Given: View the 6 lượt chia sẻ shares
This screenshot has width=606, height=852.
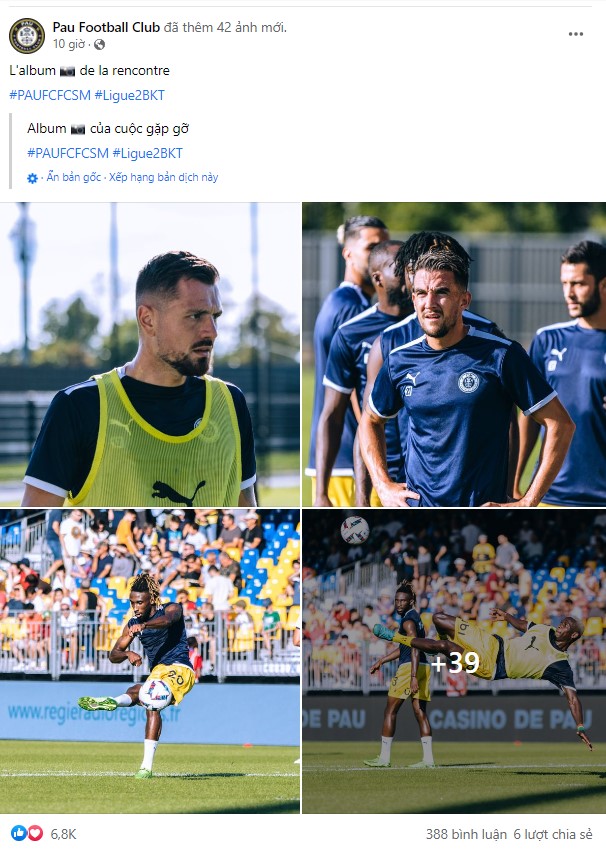Looking at the screenshot, I should coord(553,833).
